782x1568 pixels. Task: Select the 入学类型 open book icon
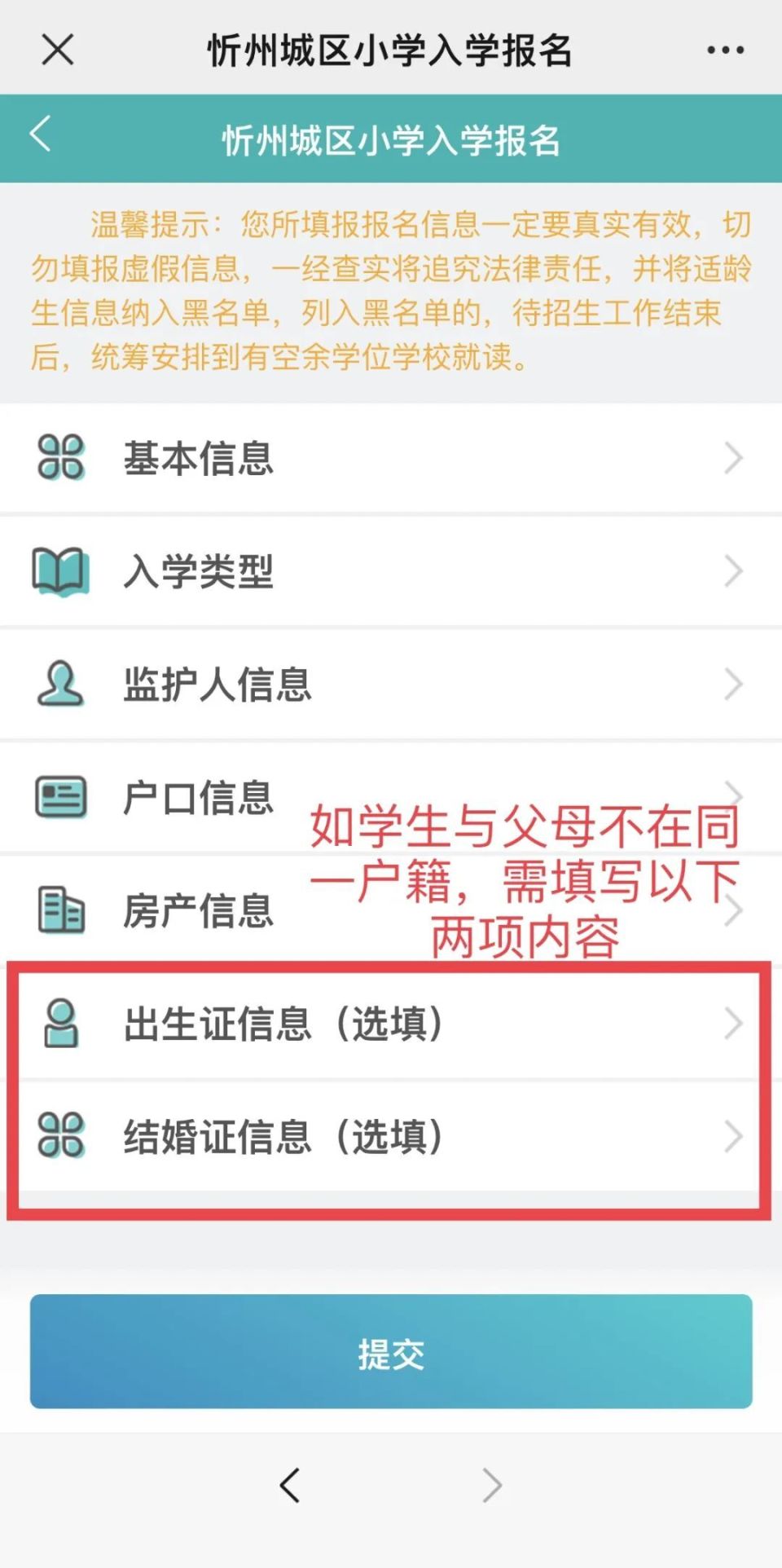[x=59, y=571]
